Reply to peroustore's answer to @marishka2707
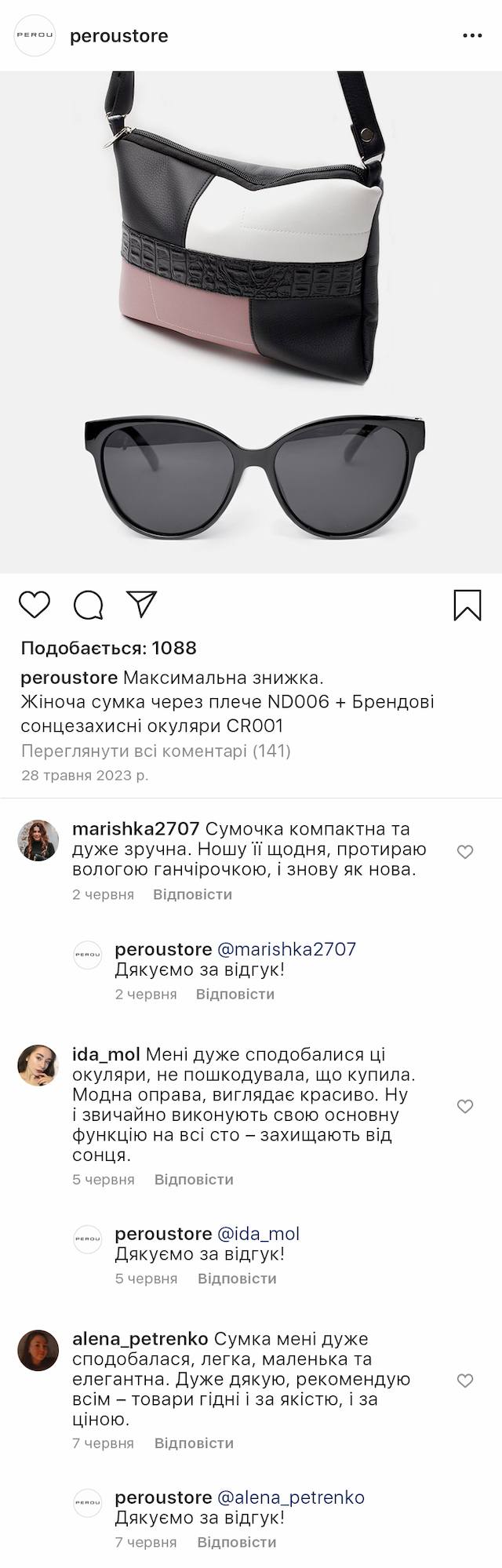This screenshot has height=1568, width=502. (235, 994)
